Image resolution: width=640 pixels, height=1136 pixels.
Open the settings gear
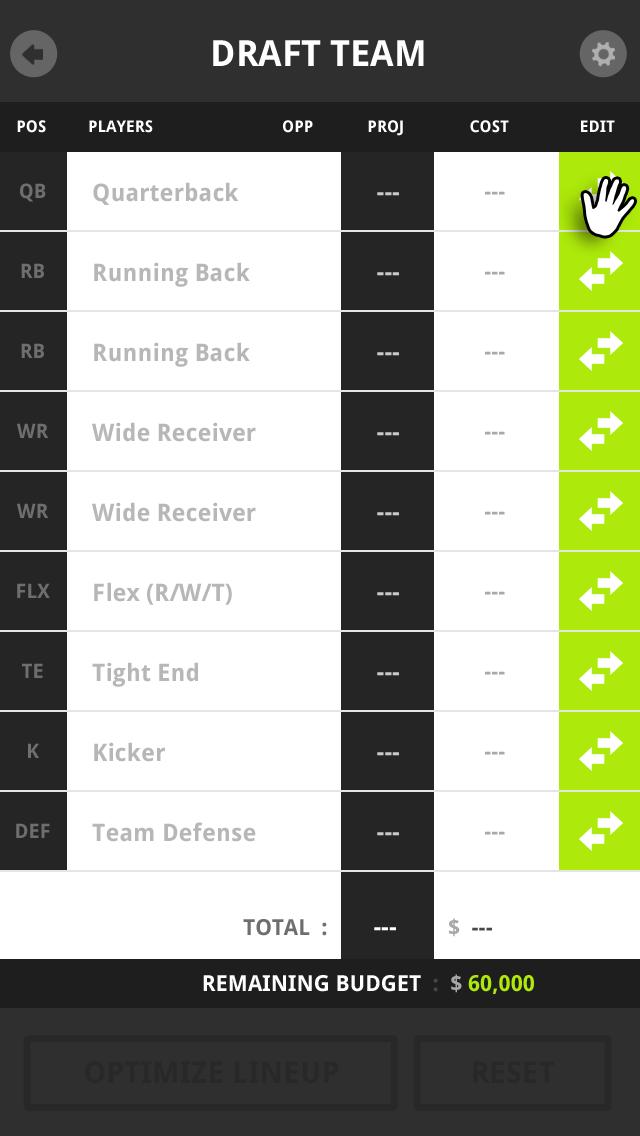(603, 53)
